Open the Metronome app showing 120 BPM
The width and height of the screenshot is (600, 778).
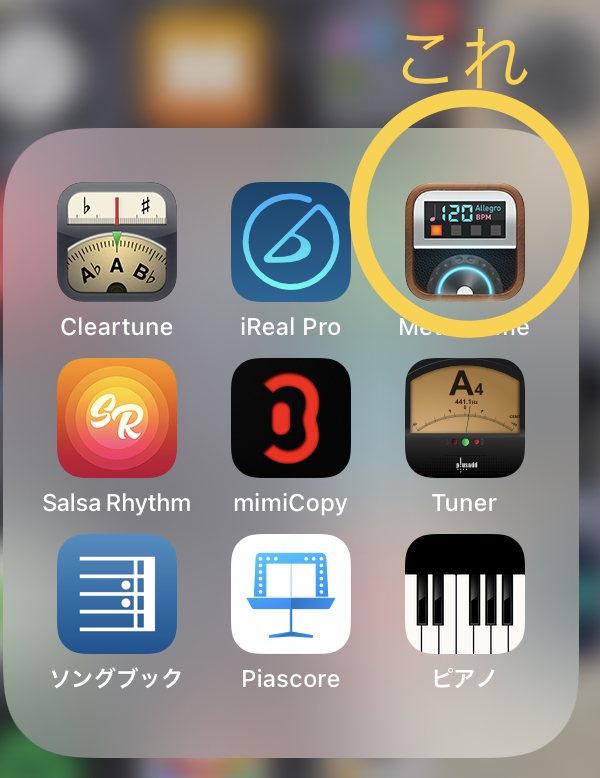pyautogui.click(x=465, y=242)
